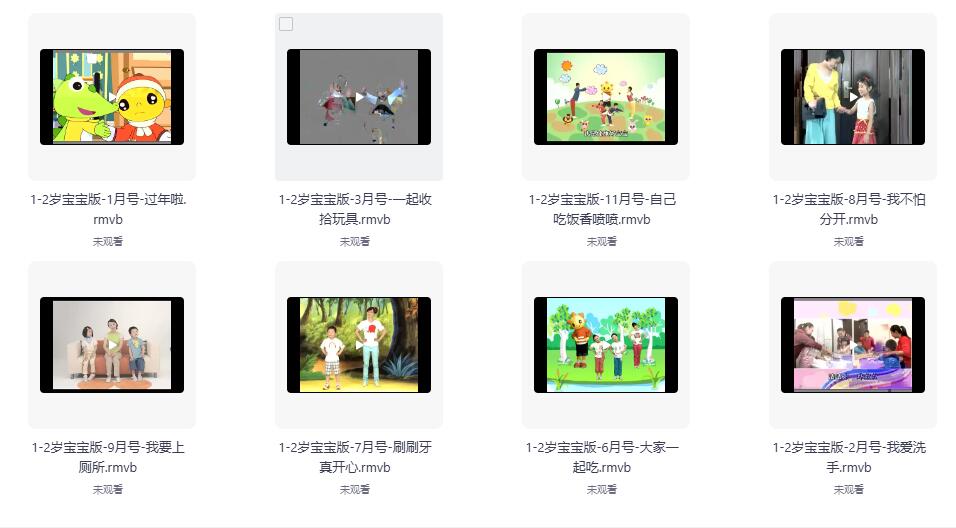
Task: Select the checkbox on 3月号-一起收拾玩具
Action: pyautogui.click(x=286, y=24)
